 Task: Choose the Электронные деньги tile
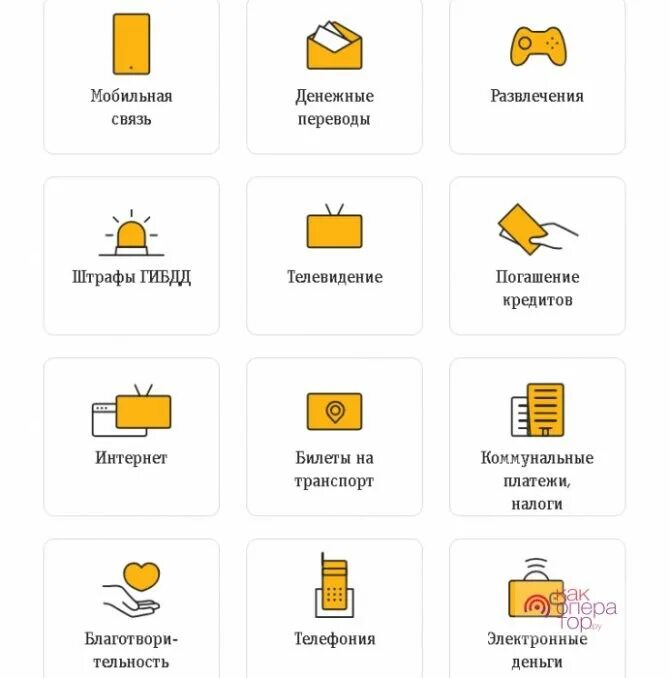pyautogui.click(x=537, y=610)
